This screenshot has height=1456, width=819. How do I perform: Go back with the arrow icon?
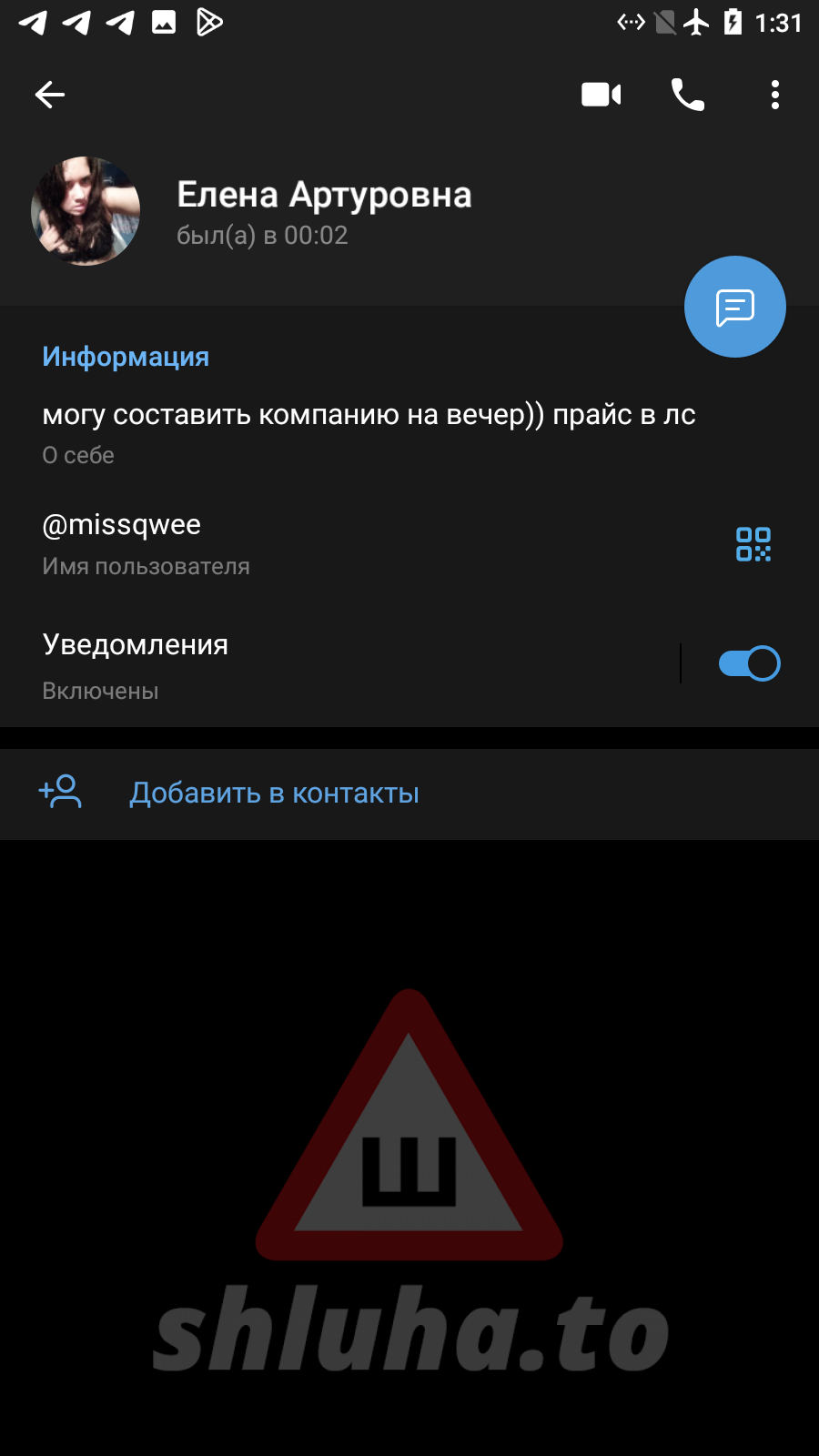[50, 95]
